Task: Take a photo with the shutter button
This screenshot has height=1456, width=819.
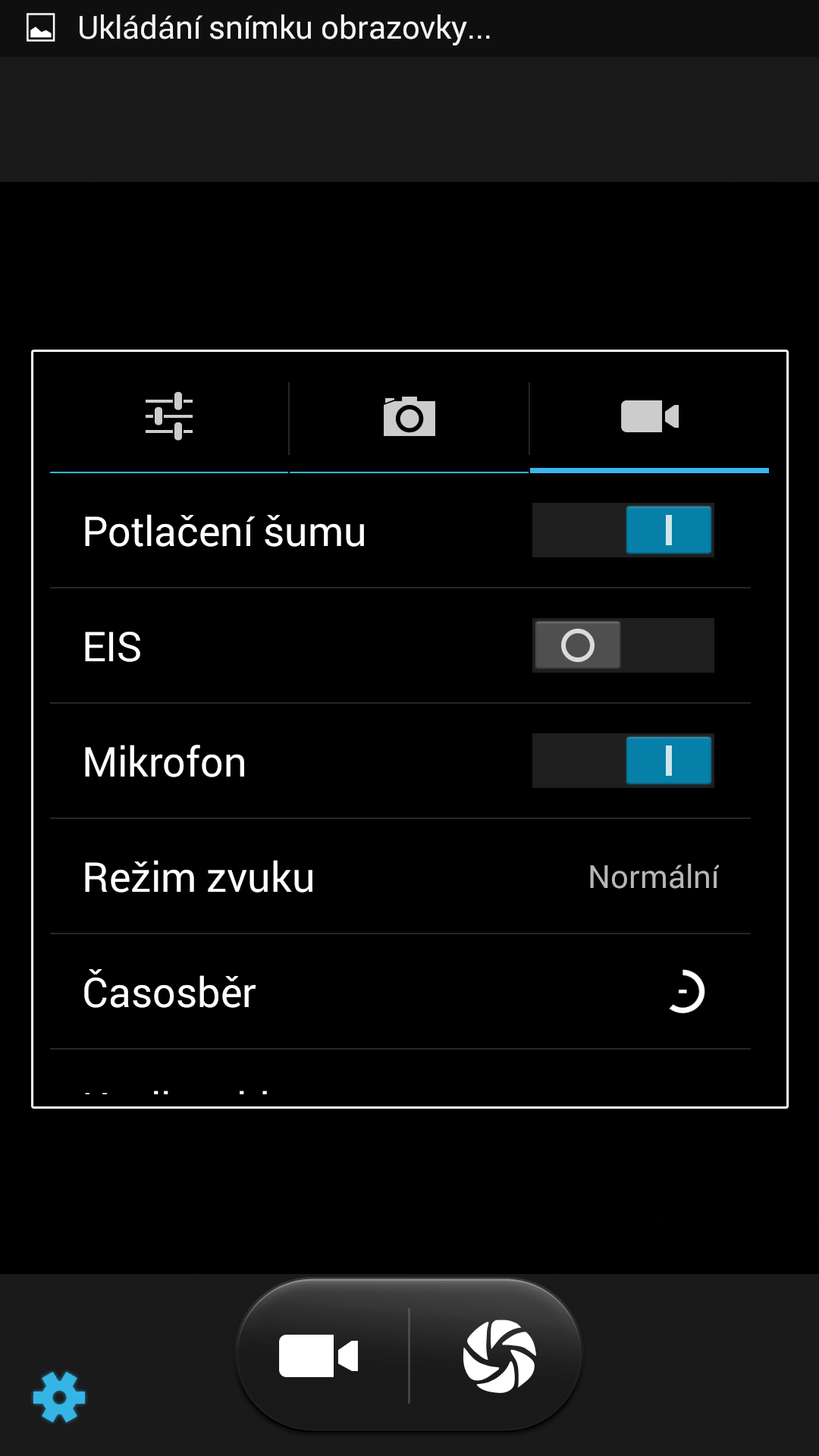Action: (499, 1355)
